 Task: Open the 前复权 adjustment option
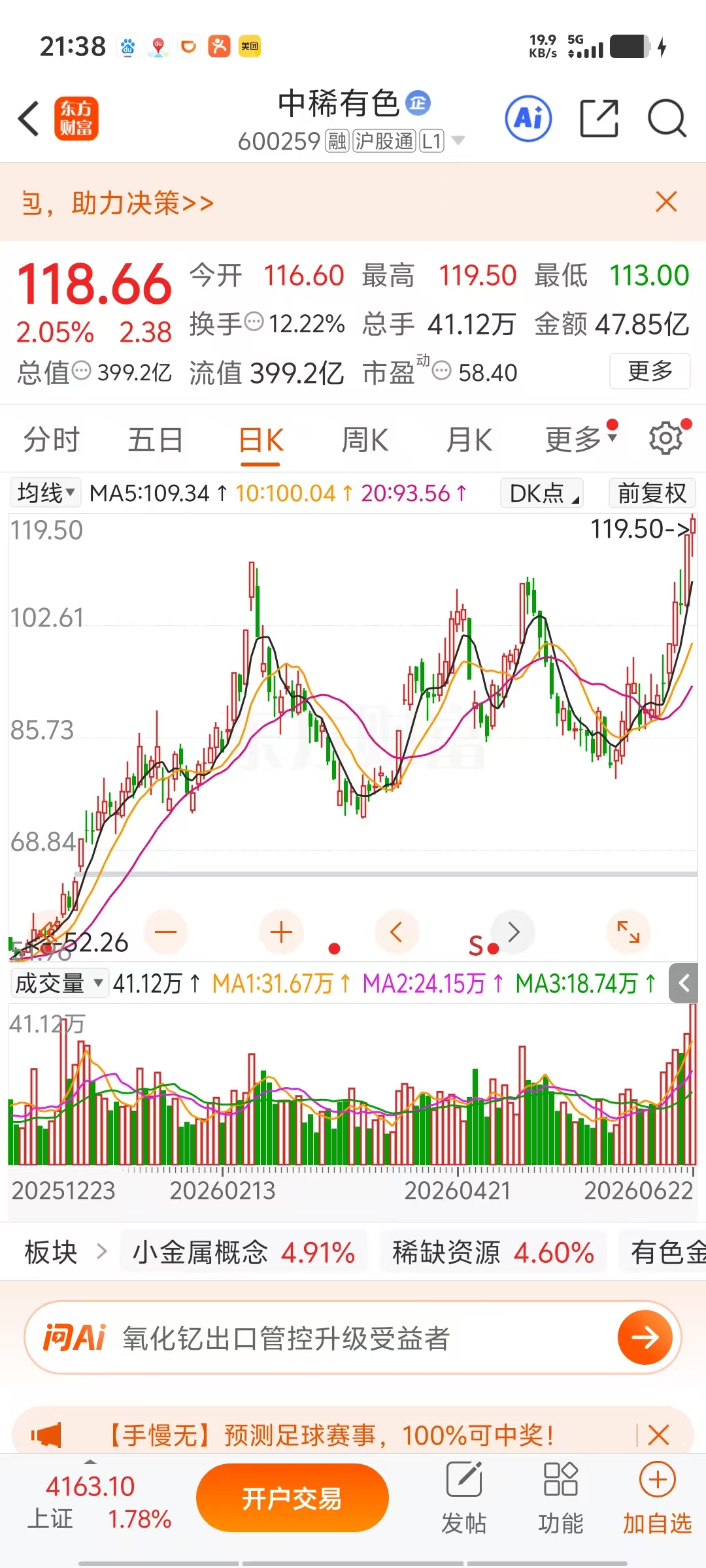point(652,493)
